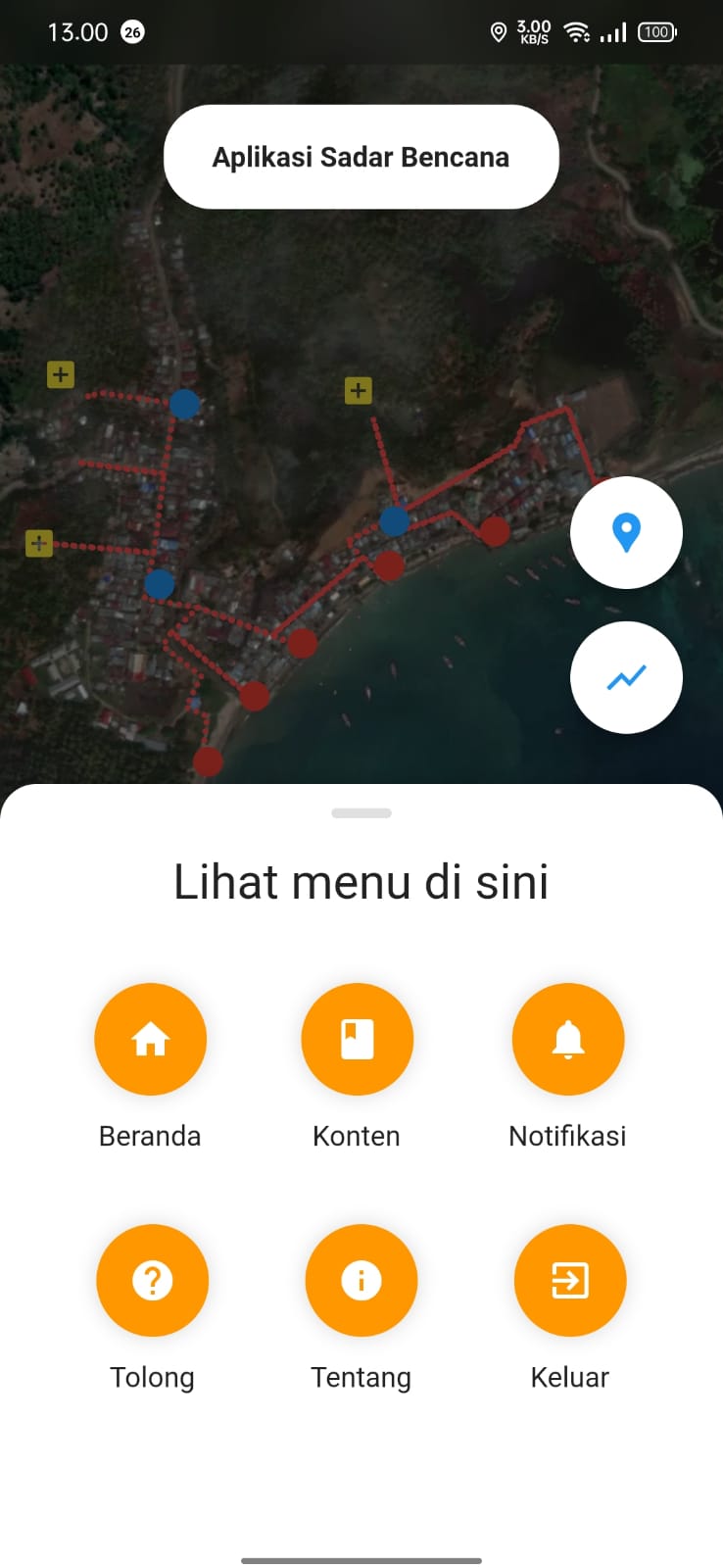
Task: Open the trend chart floating button
Action: (x=626, y=677)
